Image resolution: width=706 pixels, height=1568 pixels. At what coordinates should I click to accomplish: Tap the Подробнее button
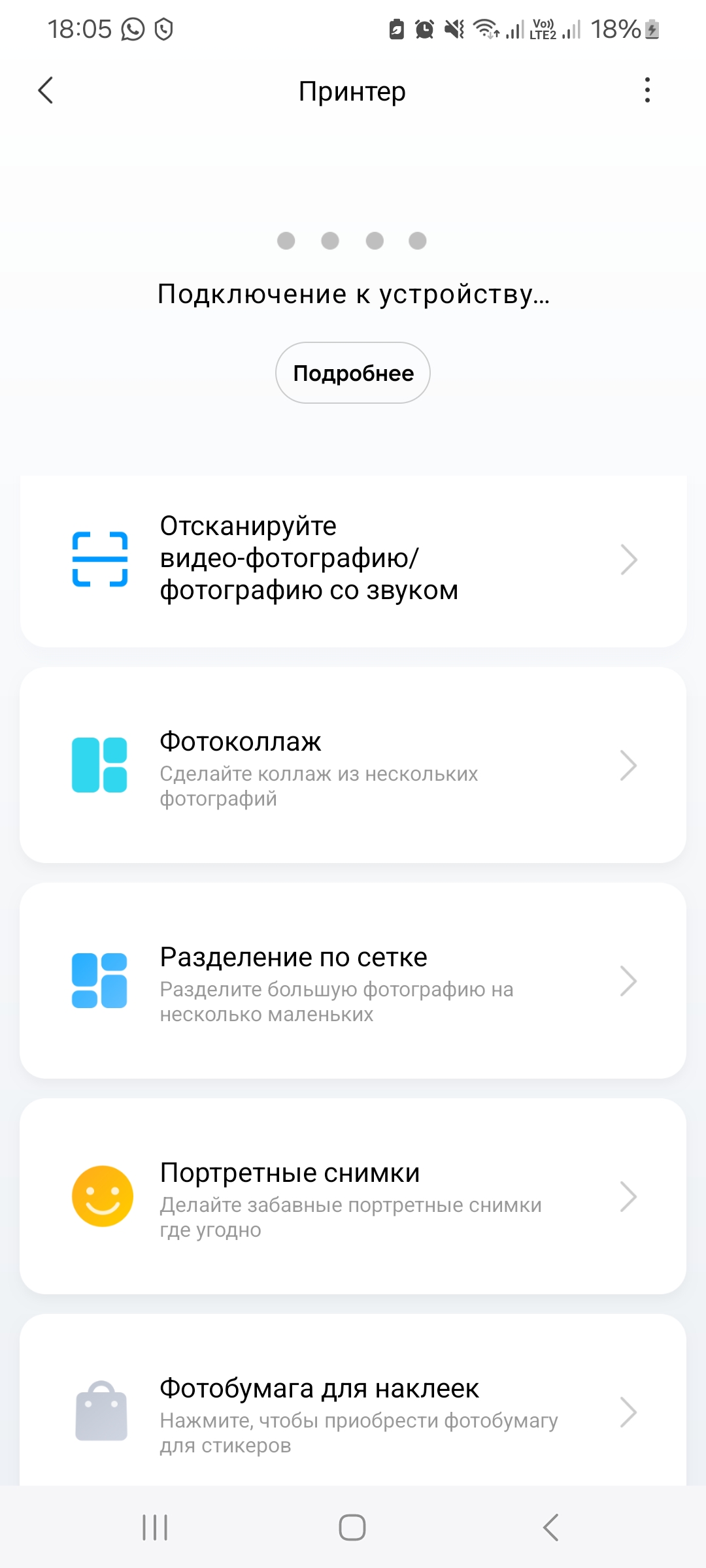[353, 373]
